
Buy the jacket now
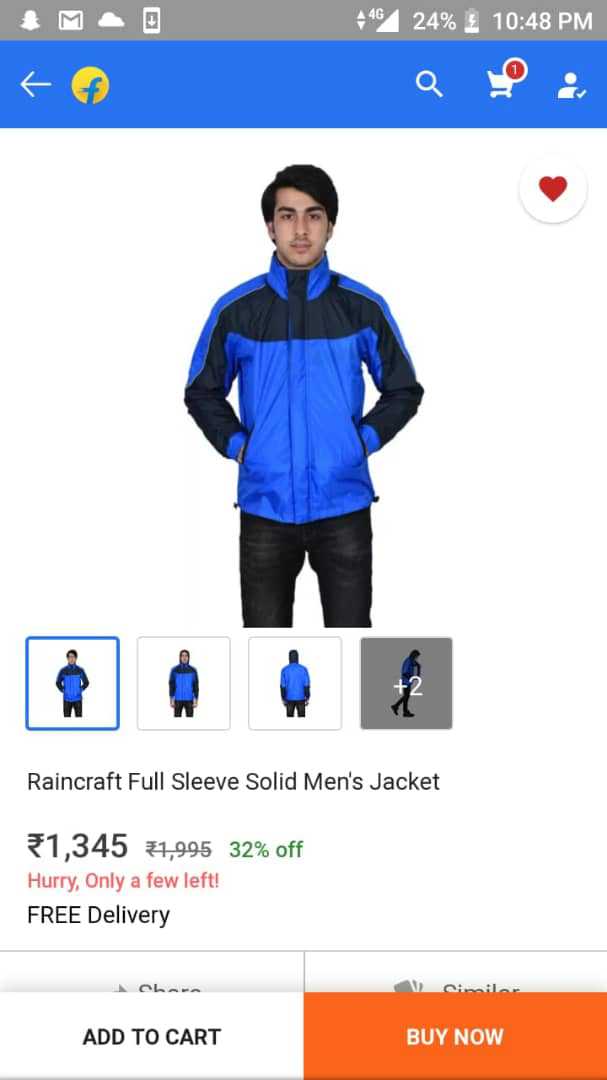click(455, 1036)
